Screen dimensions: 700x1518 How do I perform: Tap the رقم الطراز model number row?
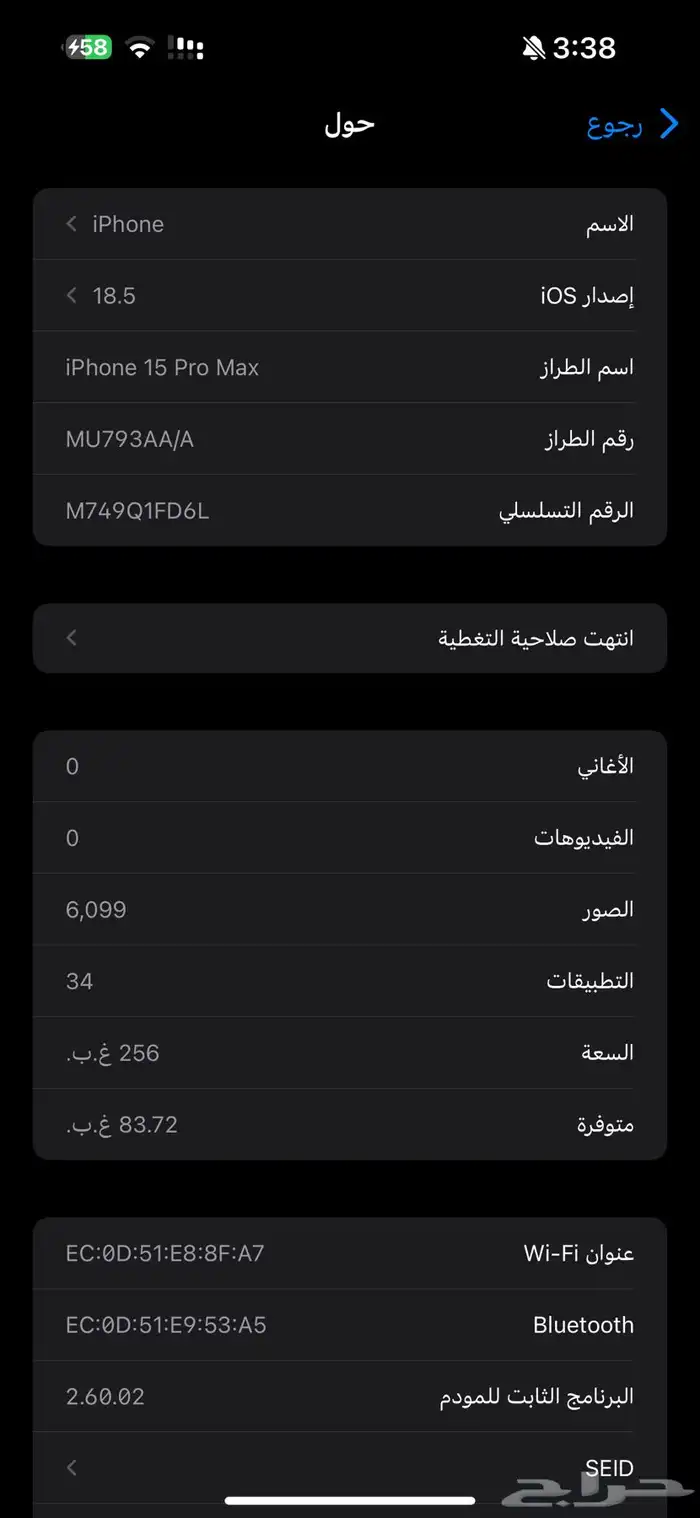(x=350, y=439)
